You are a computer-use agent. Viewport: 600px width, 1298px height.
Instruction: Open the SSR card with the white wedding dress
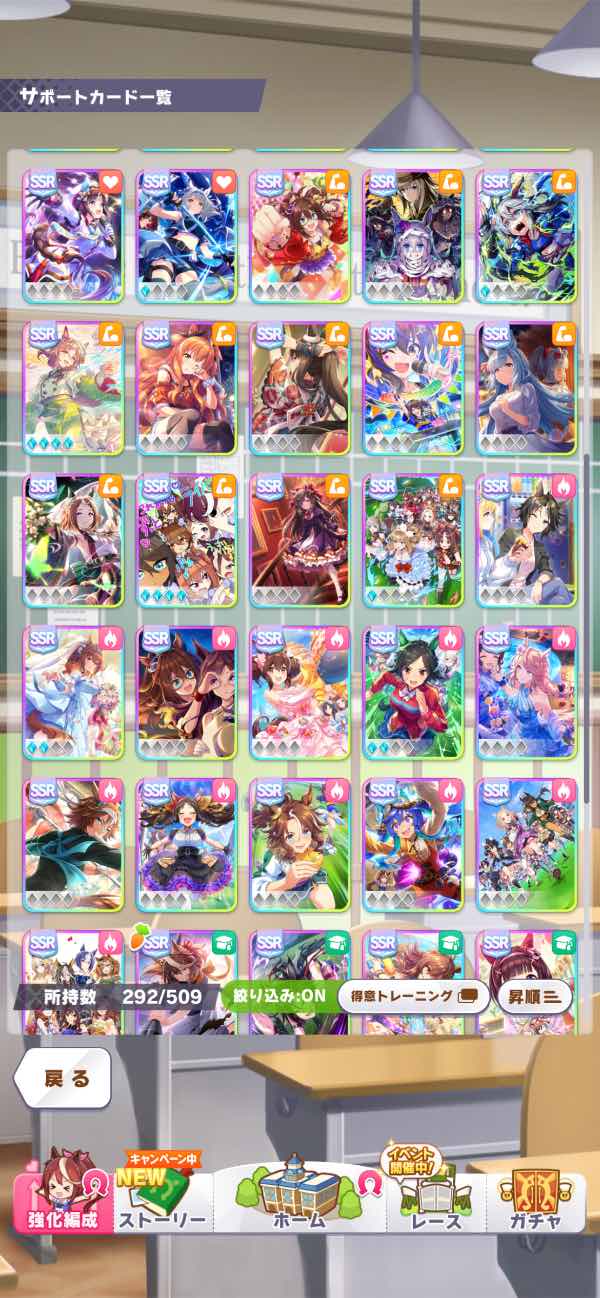coord(73,691)
